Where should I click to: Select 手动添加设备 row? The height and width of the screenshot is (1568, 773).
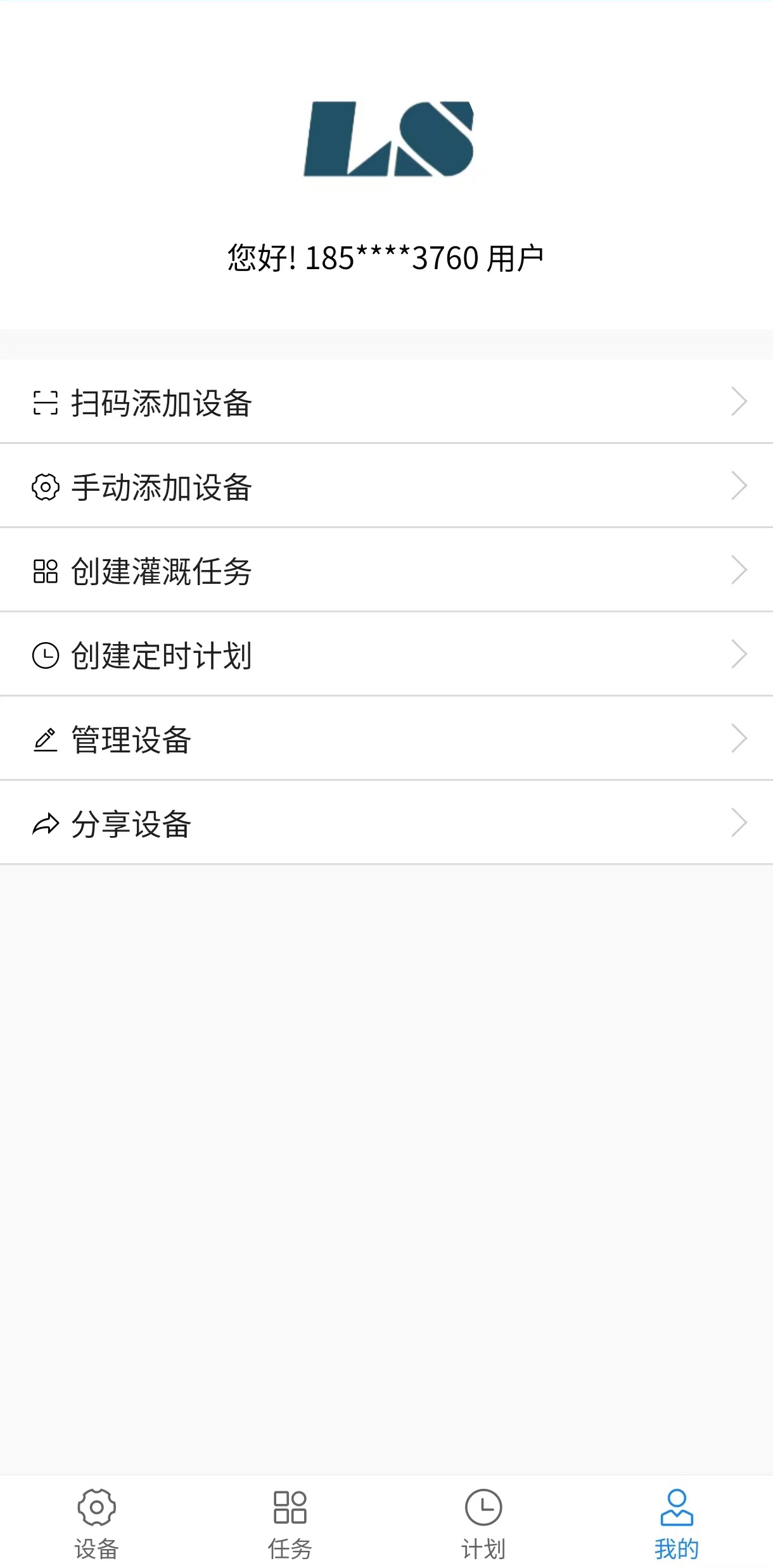(x=386, y=486)
